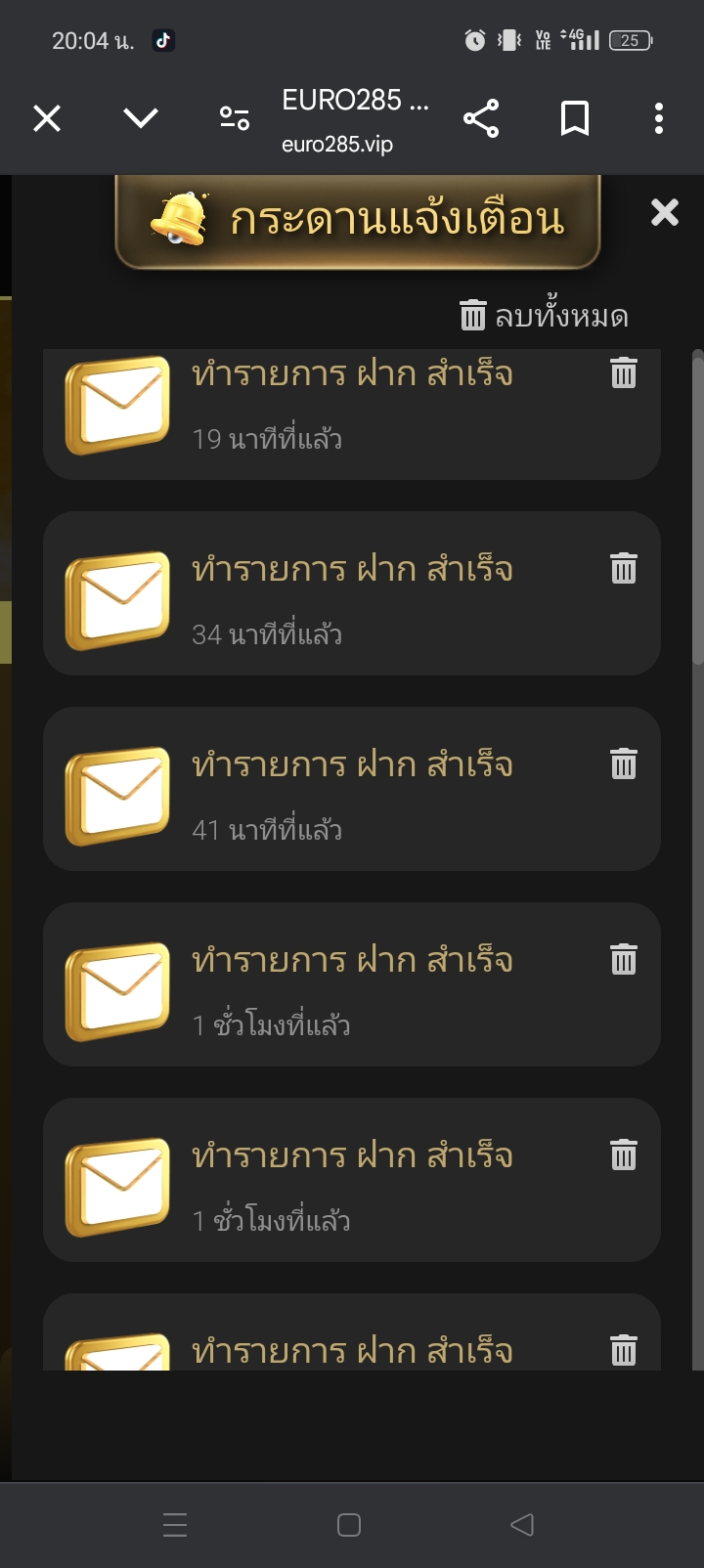
Task: Go to the home screen
Action: [x=349, y=1524]
